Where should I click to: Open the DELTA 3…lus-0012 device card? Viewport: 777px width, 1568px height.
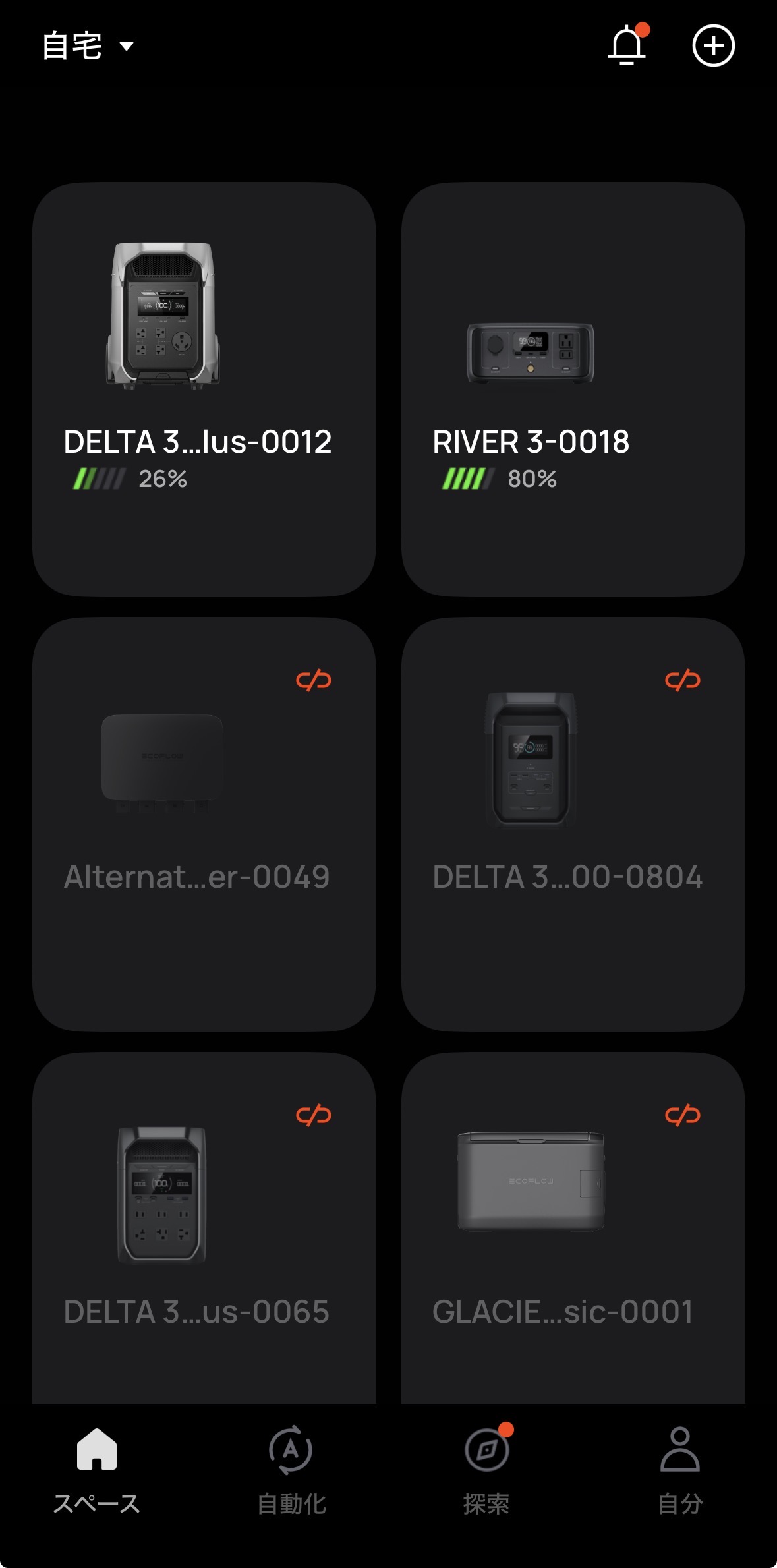pyautogui.click(x=204, y=390)
